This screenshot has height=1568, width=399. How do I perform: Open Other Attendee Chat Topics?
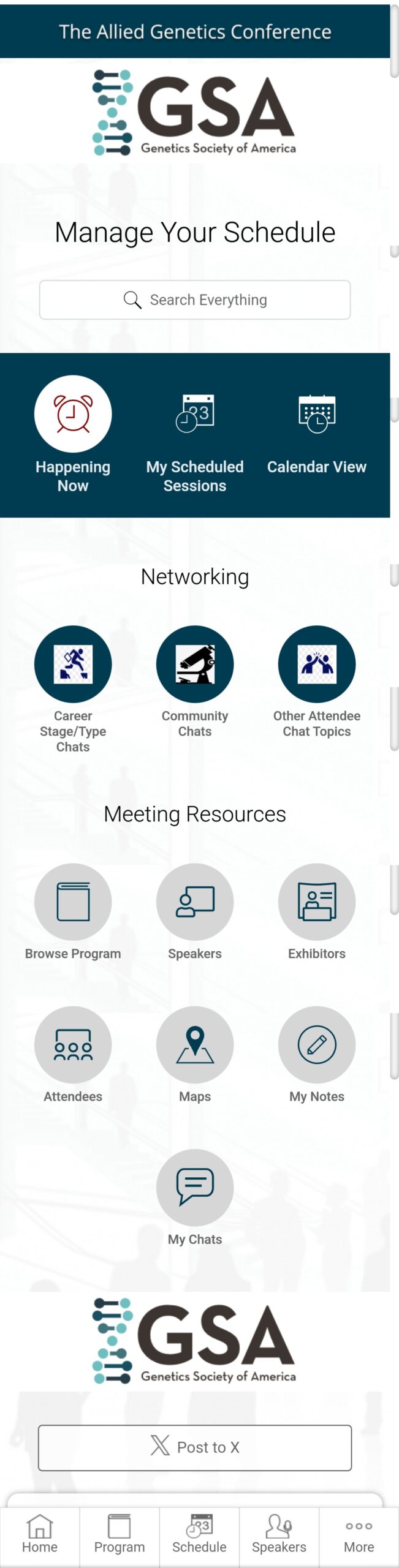(316, 664)
